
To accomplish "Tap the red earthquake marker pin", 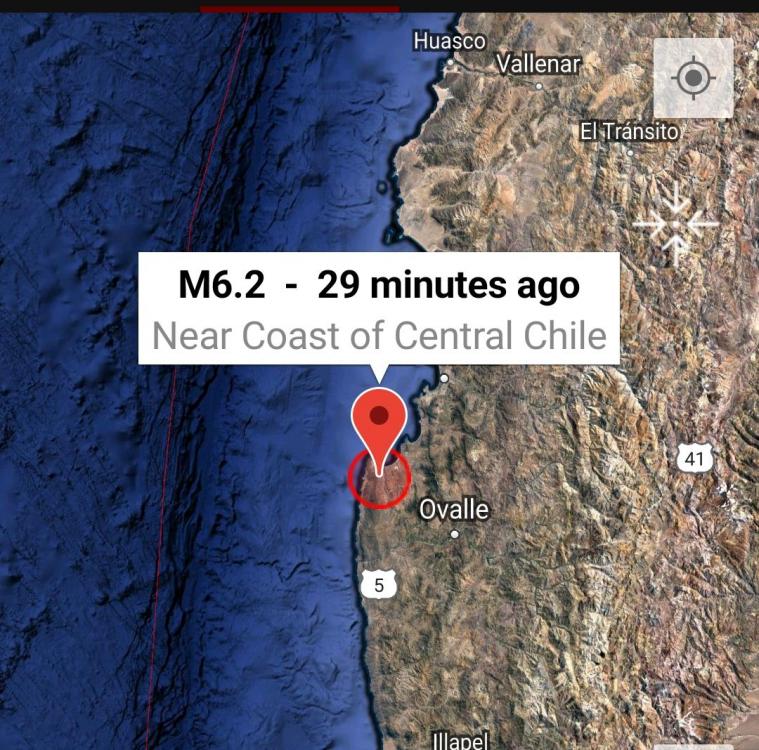I will 379,422.
